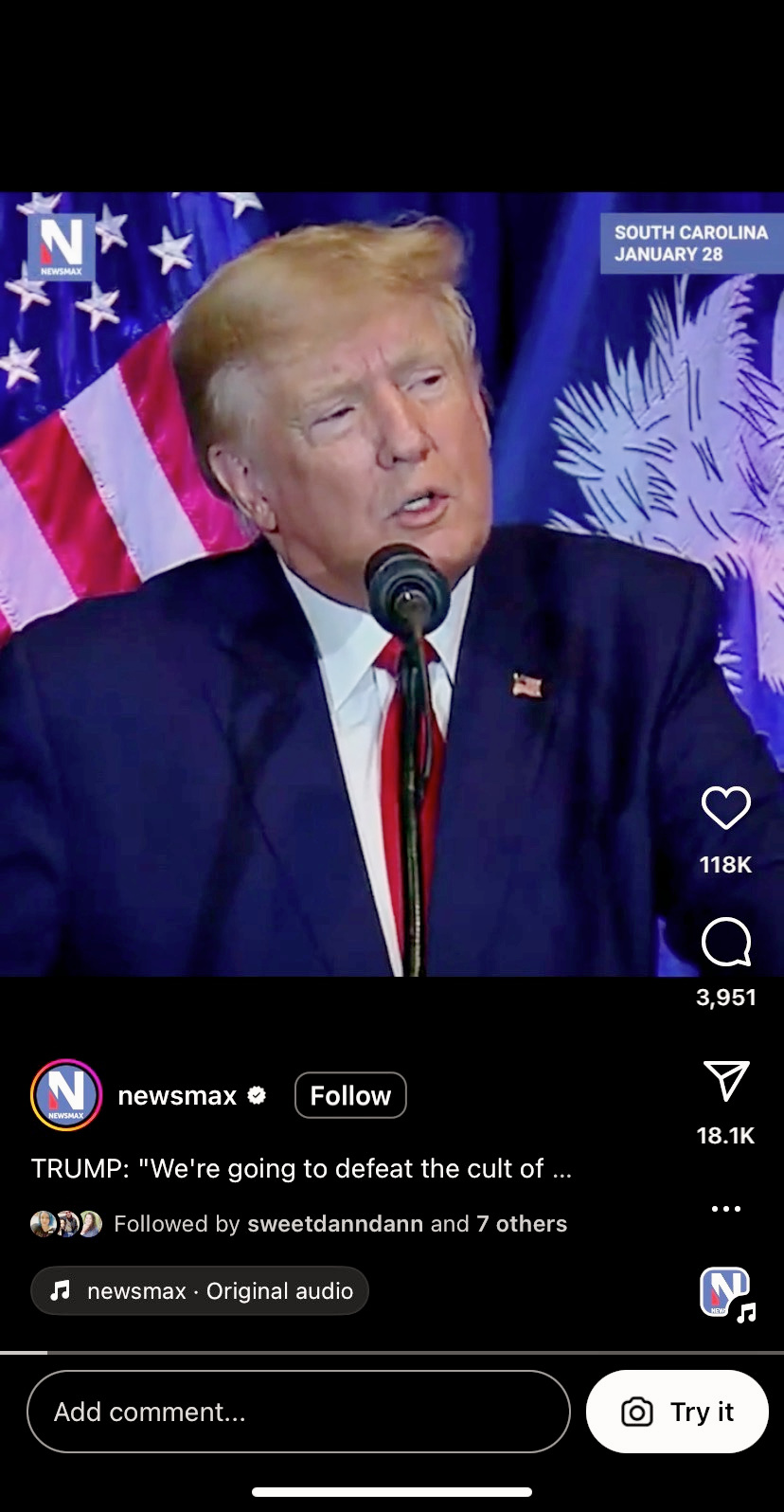Viewport: 784px width, 1512px height.
Task: Expand the truncated TRUMP caption
Action: (x=301, y=1168)
